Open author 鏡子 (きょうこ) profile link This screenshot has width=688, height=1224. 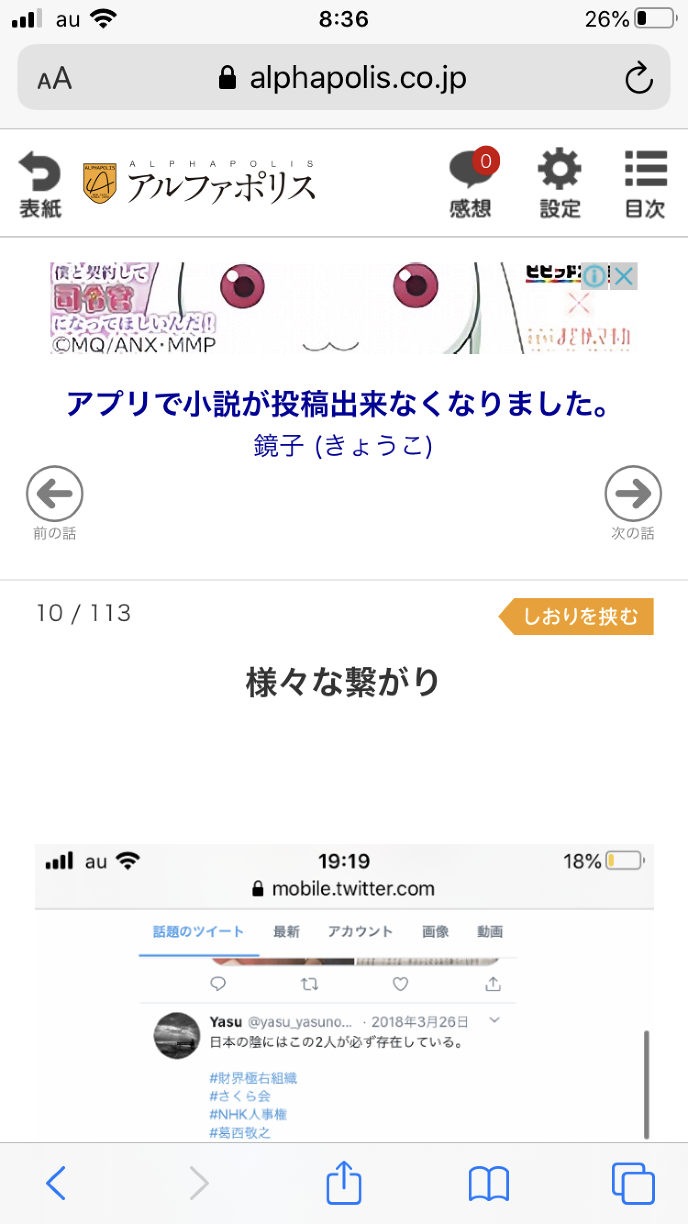[343, 446]
